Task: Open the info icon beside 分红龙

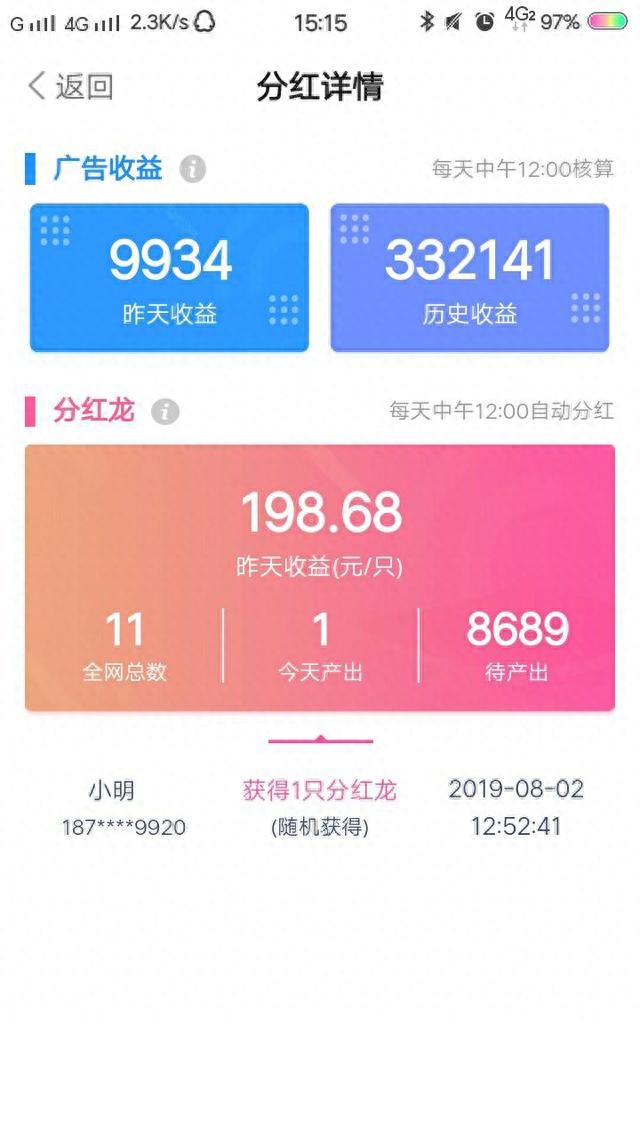Action: coord(165,411)
